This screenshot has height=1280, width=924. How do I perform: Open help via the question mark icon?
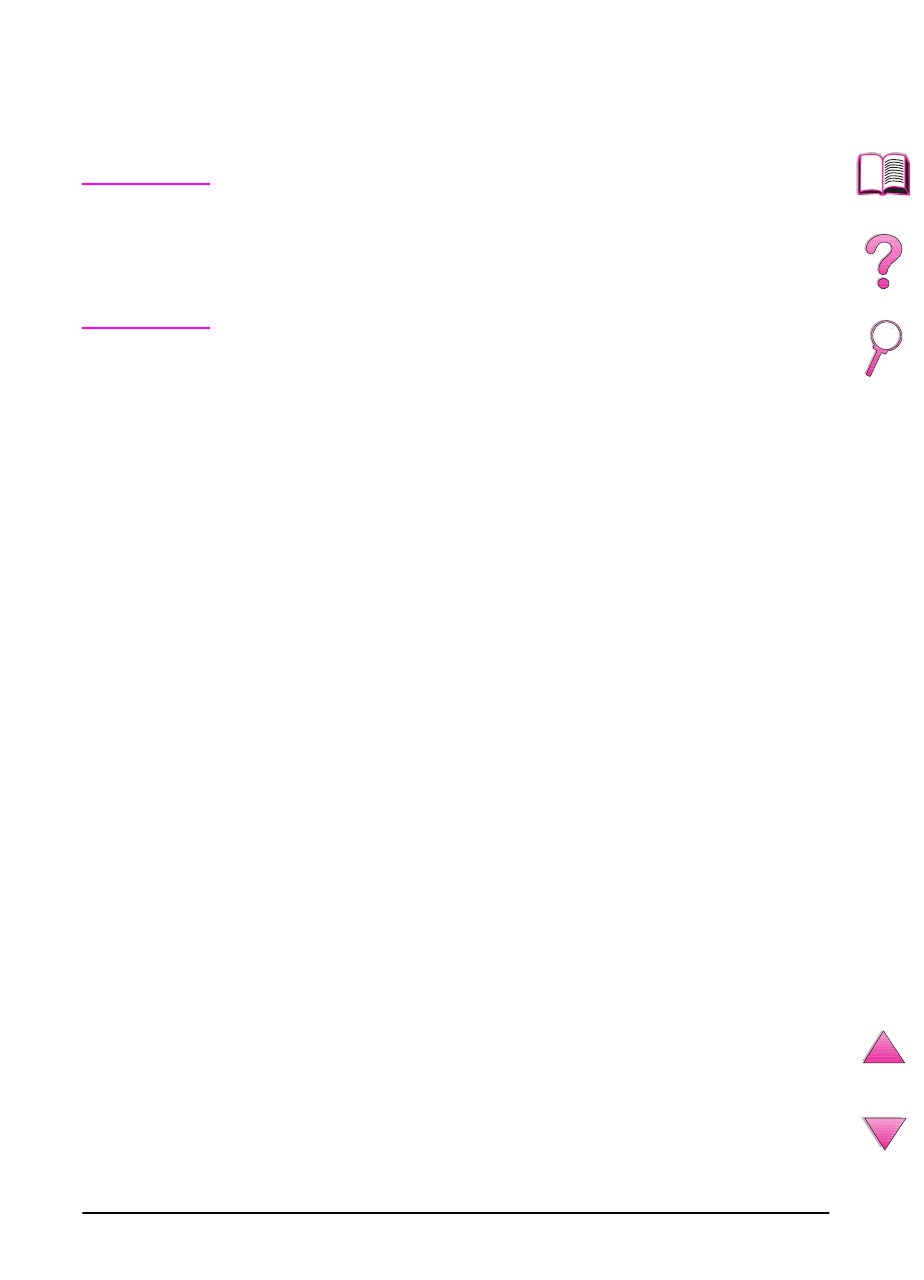[883, 262]
